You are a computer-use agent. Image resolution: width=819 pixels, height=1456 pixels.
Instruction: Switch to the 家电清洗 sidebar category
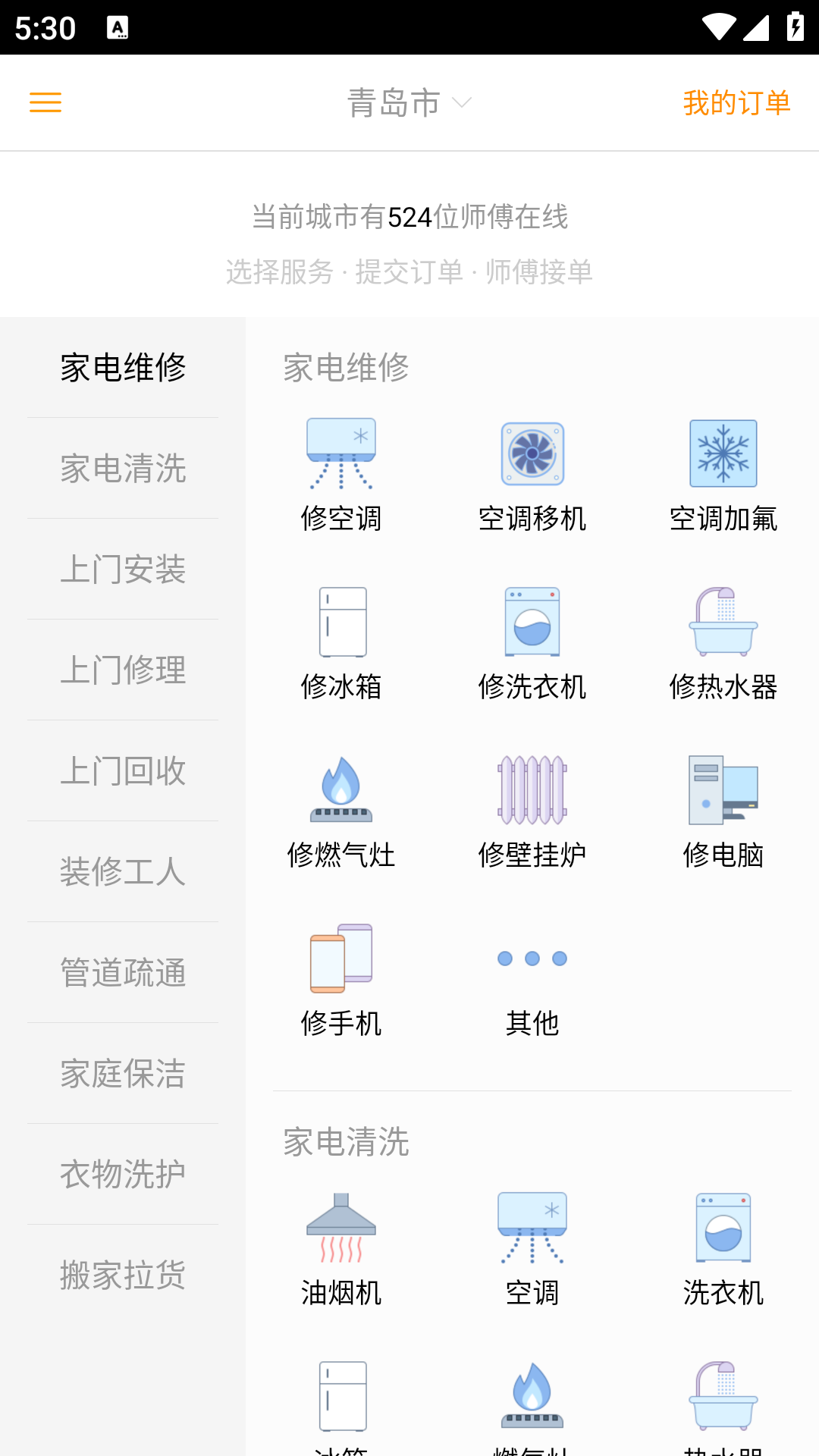[122, 470]
